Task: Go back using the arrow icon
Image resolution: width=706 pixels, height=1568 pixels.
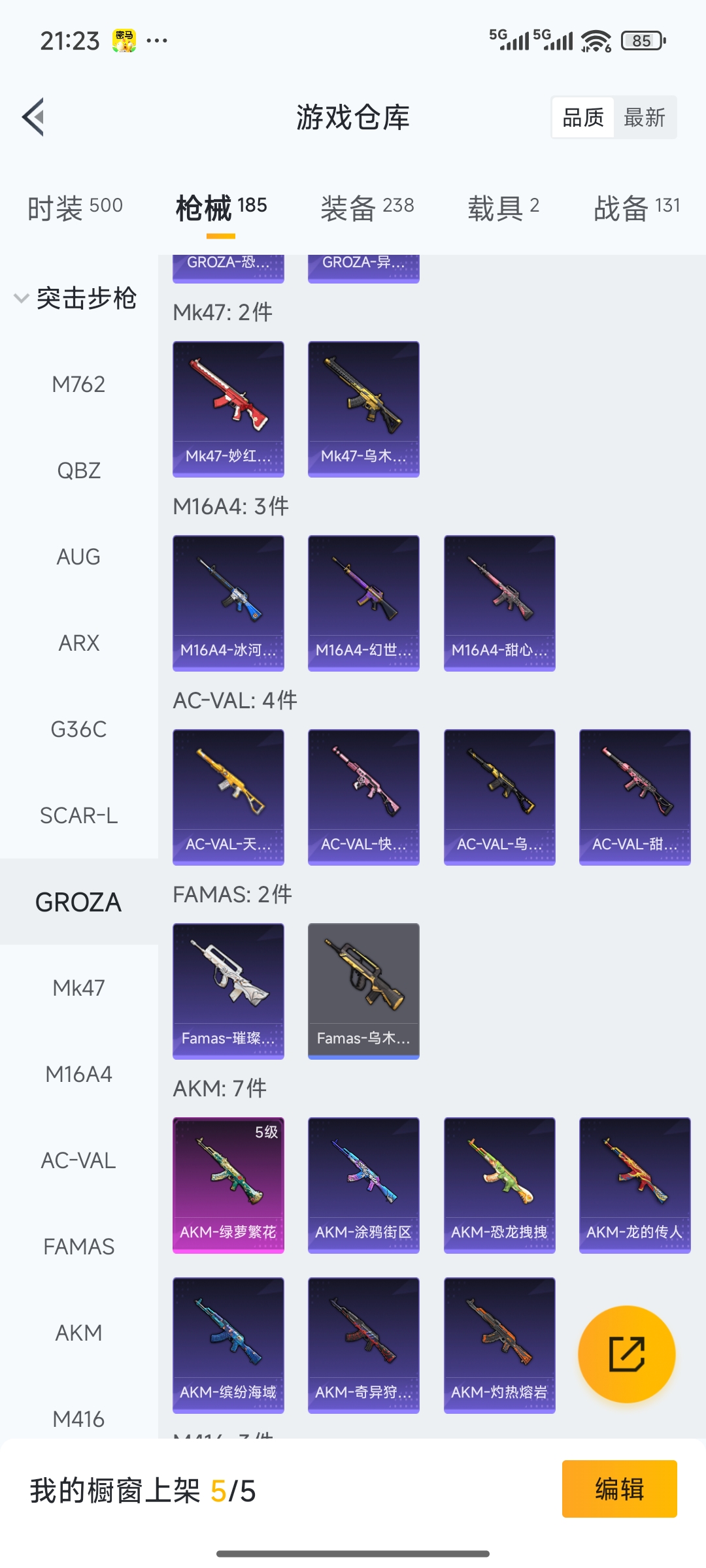Action: (x=34, y=118)
